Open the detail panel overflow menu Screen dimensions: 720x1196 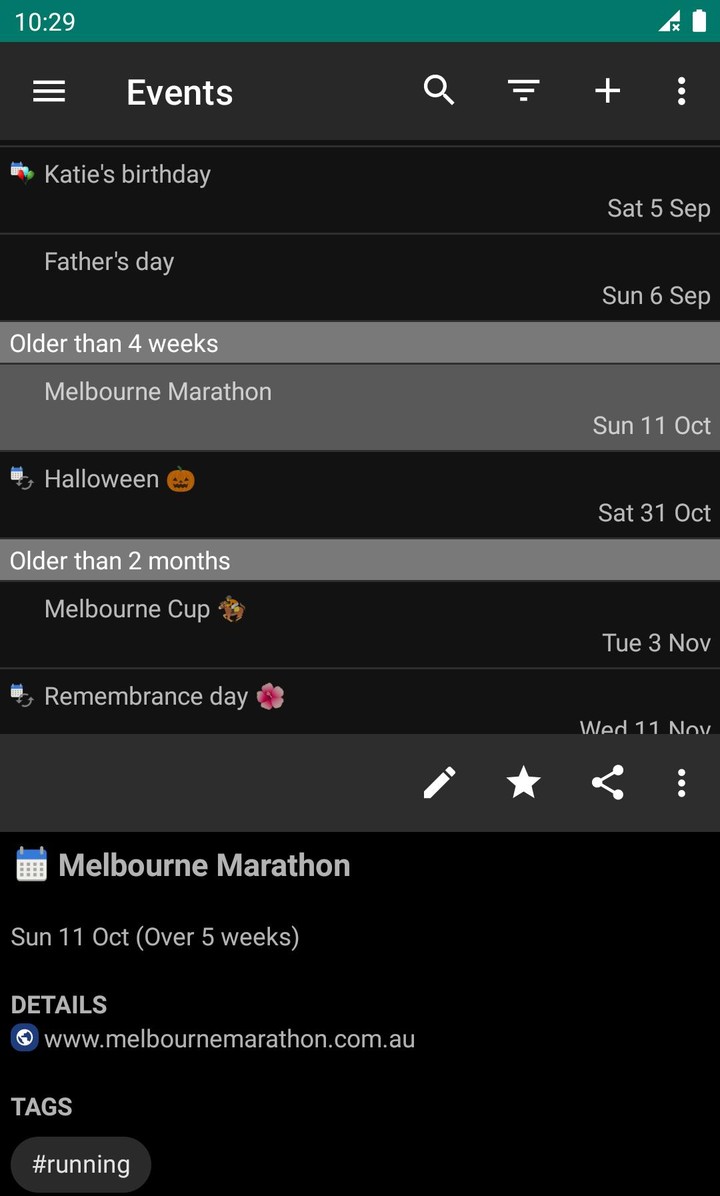(681, 783)
